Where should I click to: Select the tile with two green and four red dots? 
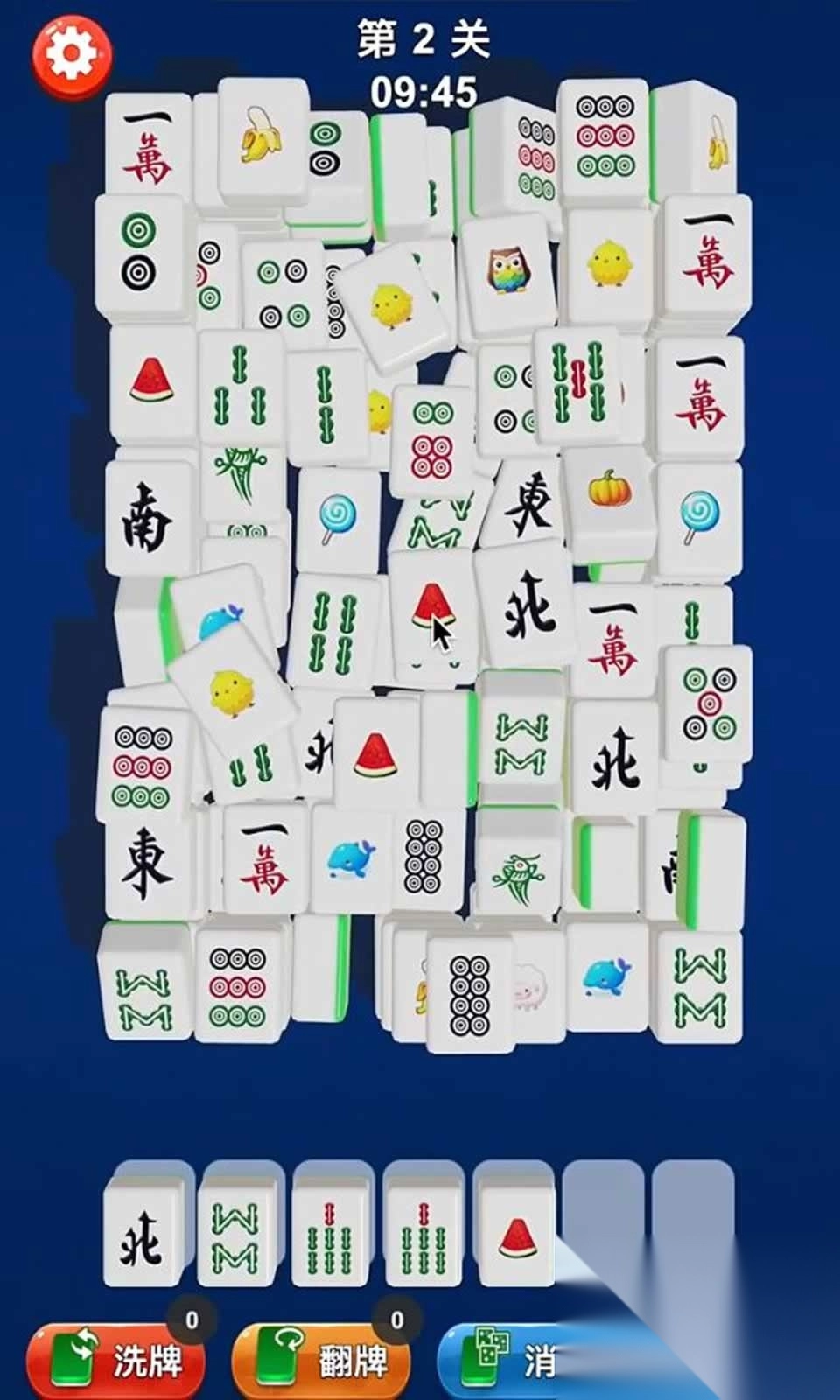[x=432, y=439]
